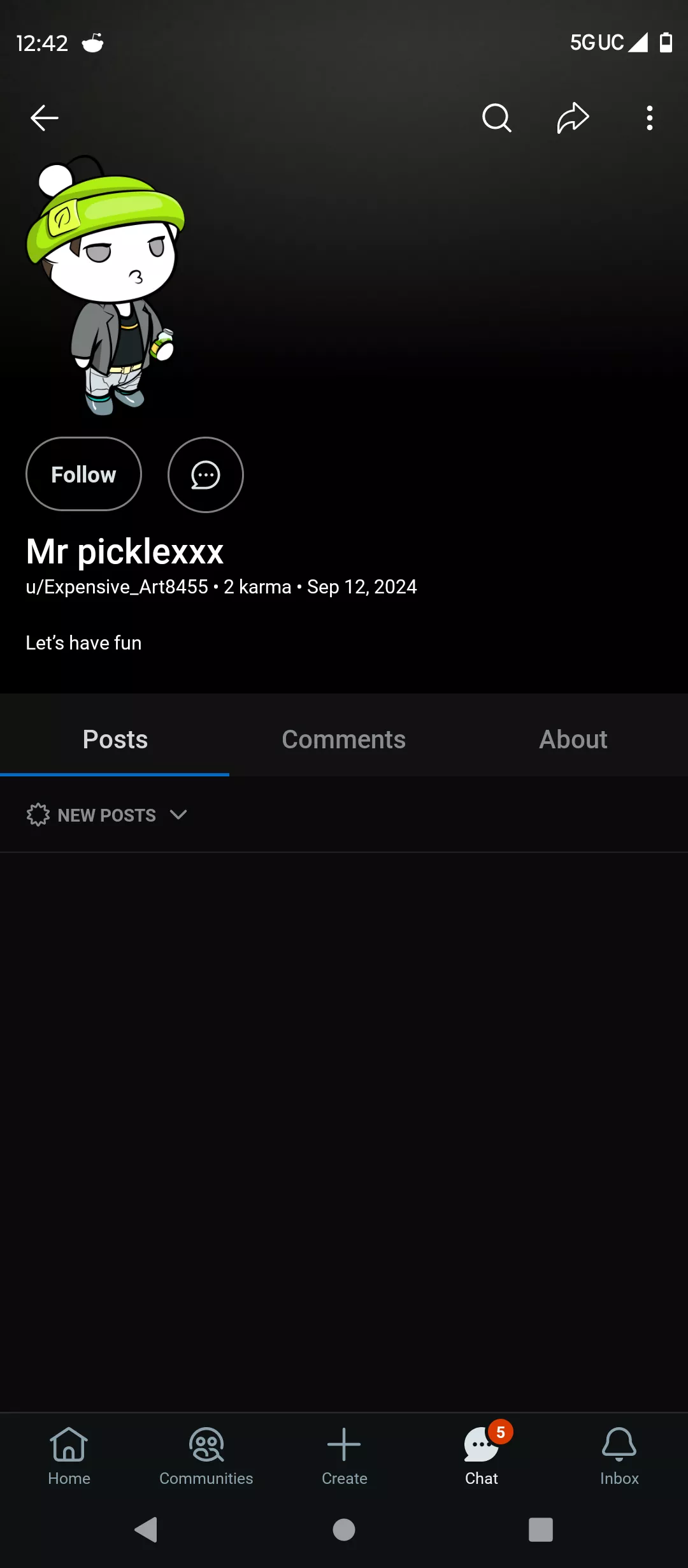Go back using the top arrow
This screenshot has width=688, height=1568.
45,118
